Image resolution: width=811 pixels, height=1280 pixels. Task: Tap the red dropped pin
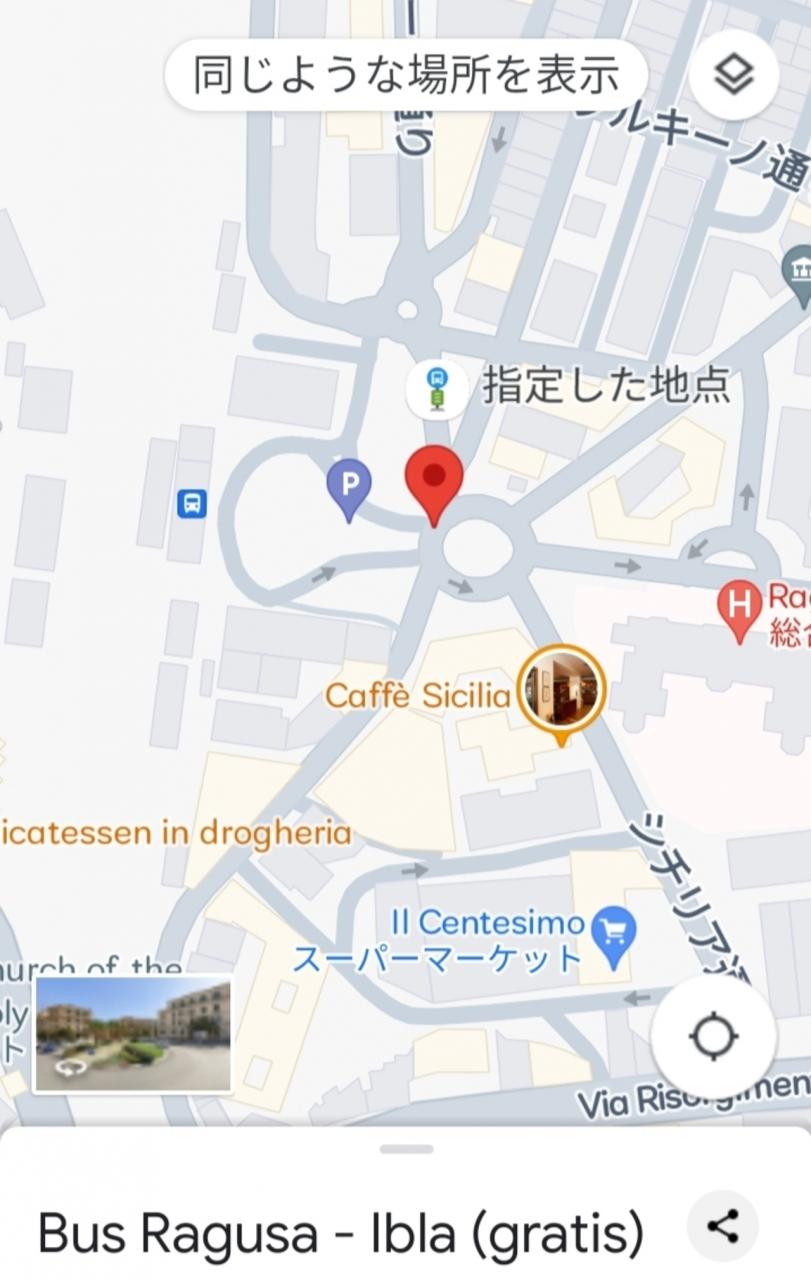click(434, 479)
